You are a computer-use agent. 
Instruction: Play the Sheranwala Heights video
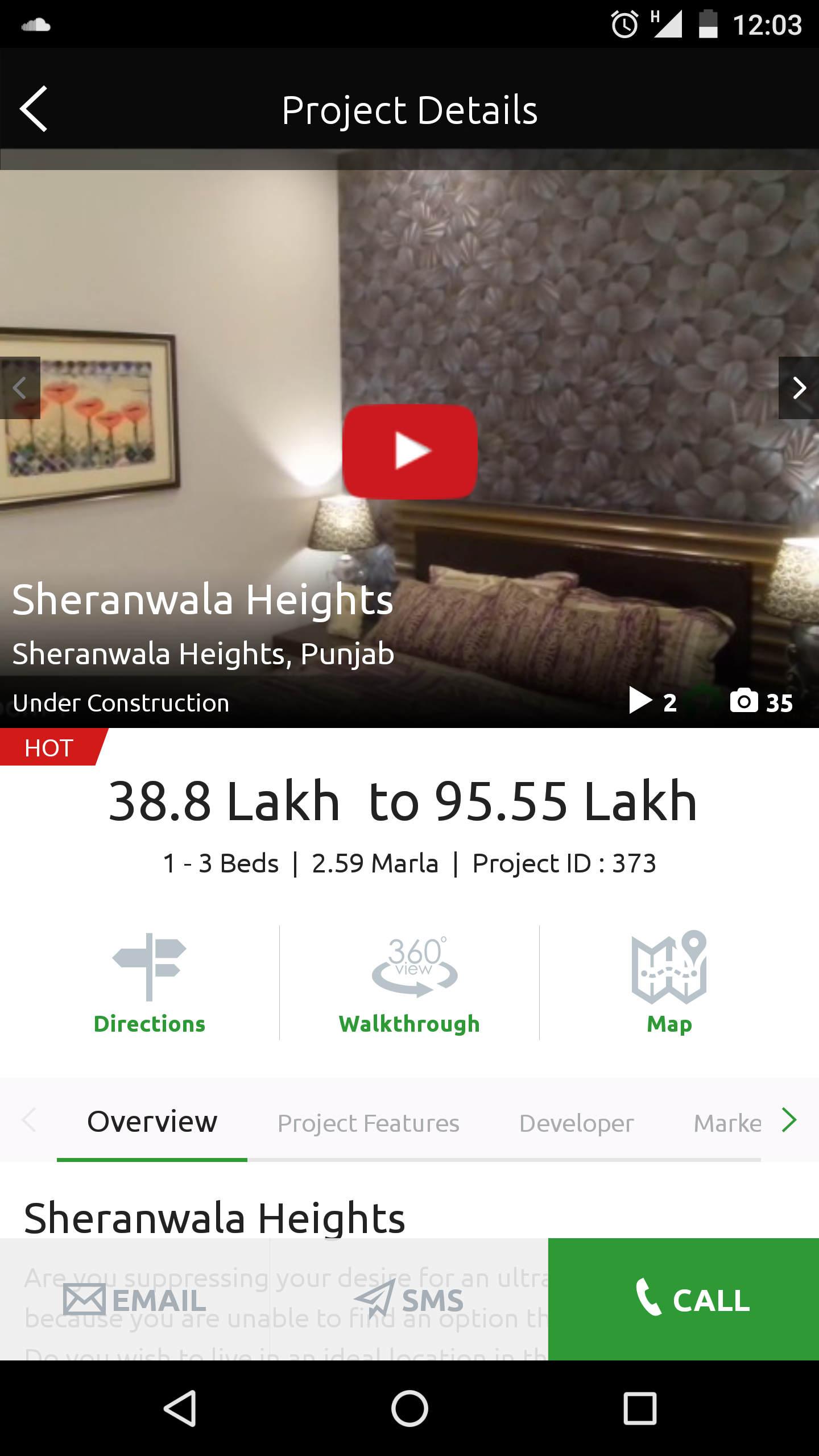[409, 452]
